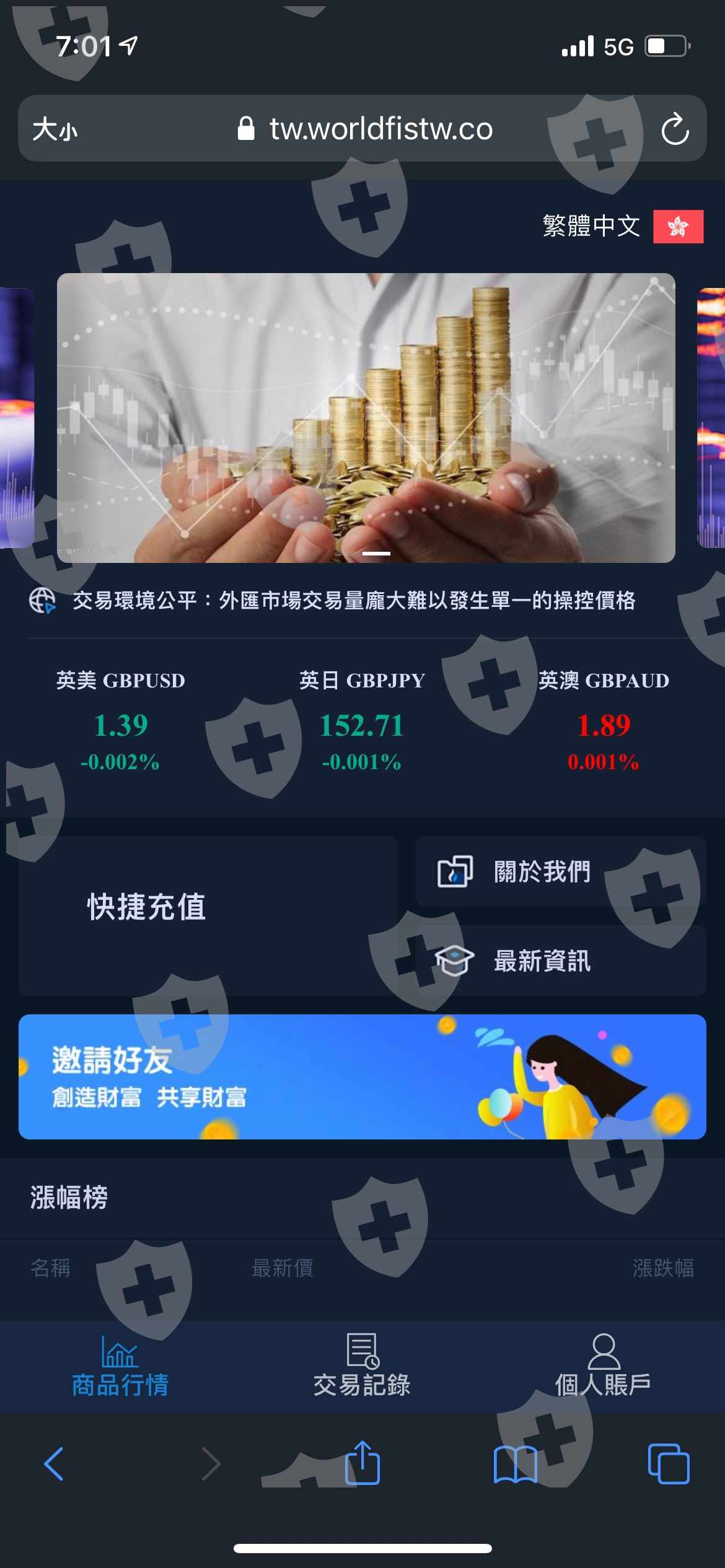The image size is (725, 1568).
Task: Open Safari bookmarks
Action: [515, 1464]
